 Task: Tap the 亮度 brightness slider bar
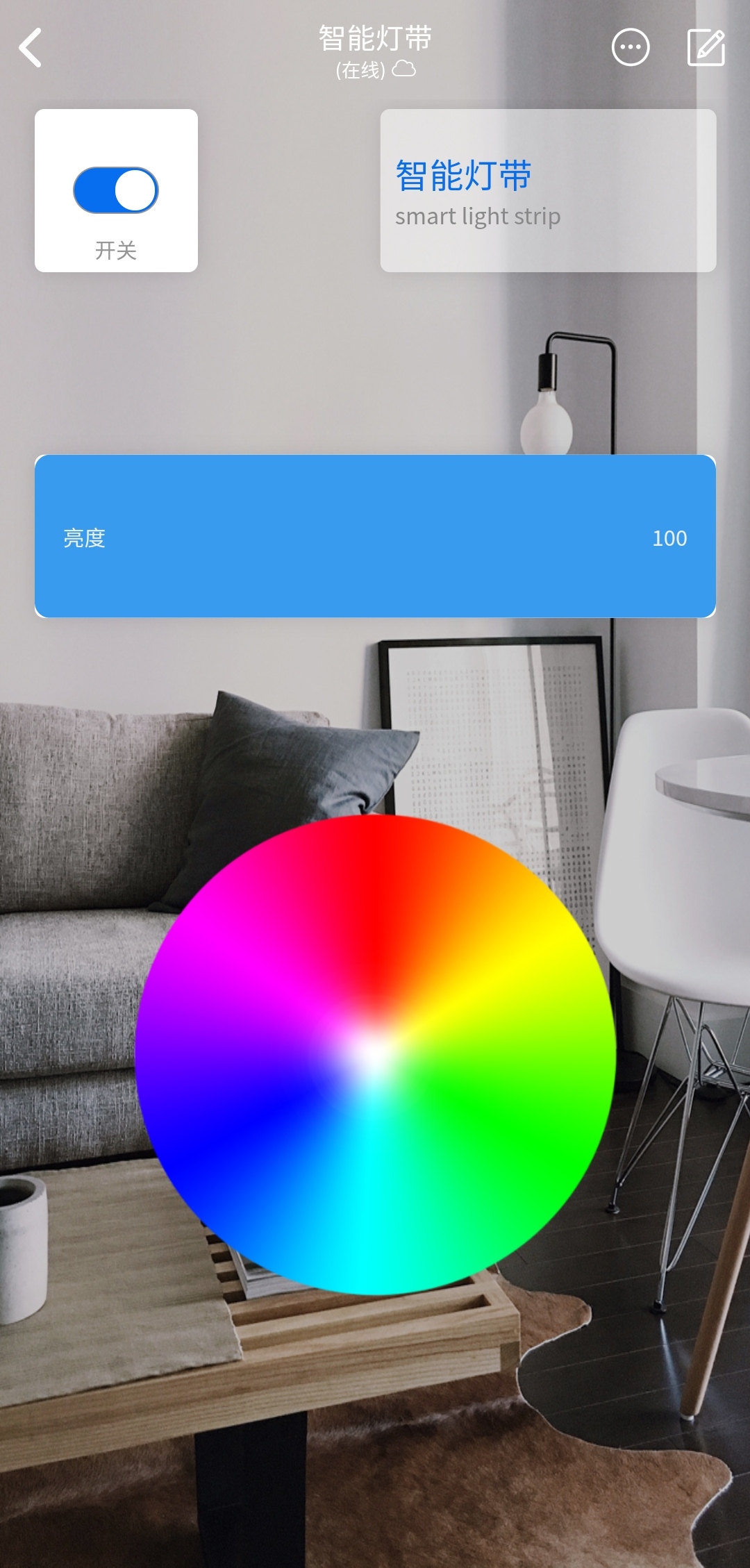tap(375, 536)
